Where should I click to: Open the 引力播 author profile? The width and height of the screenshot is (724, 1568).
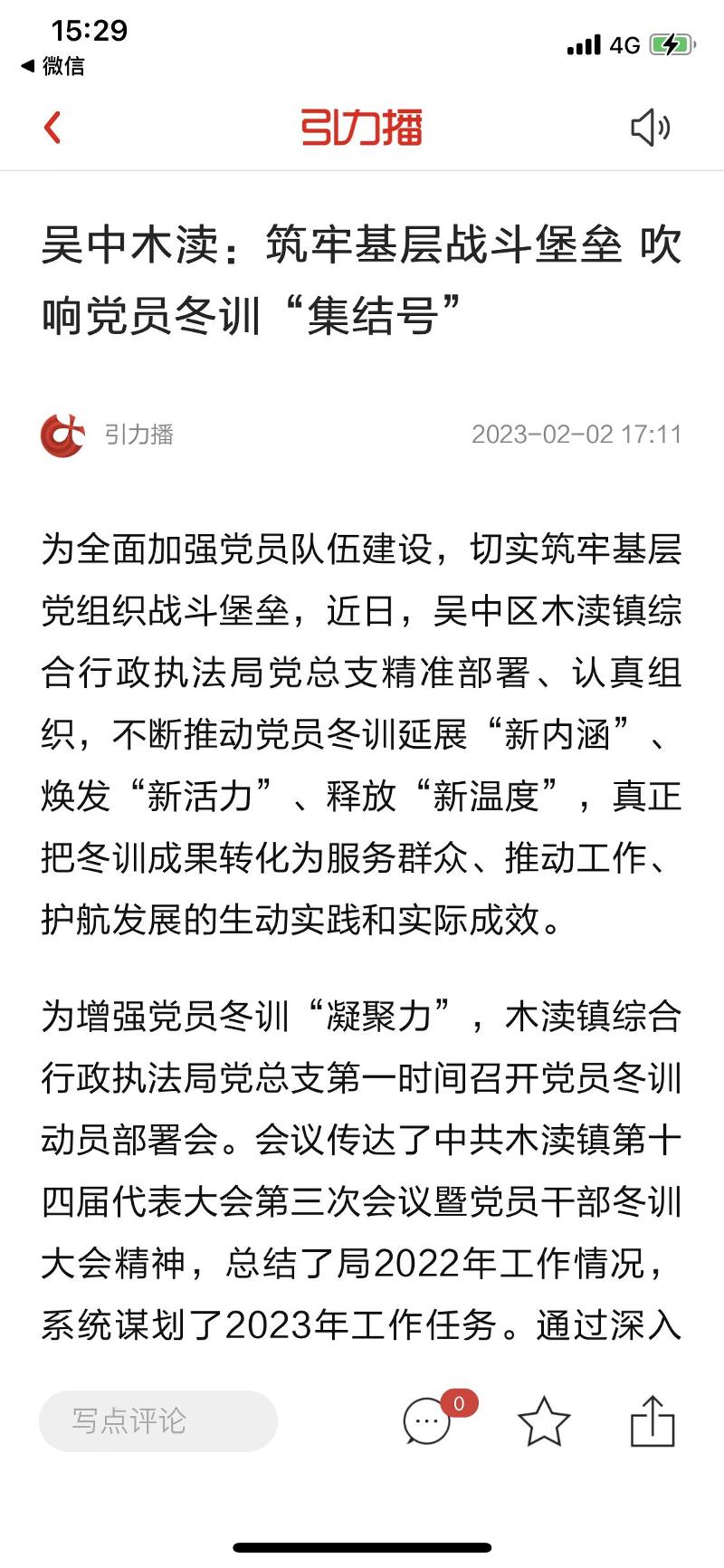click(108, 435)
